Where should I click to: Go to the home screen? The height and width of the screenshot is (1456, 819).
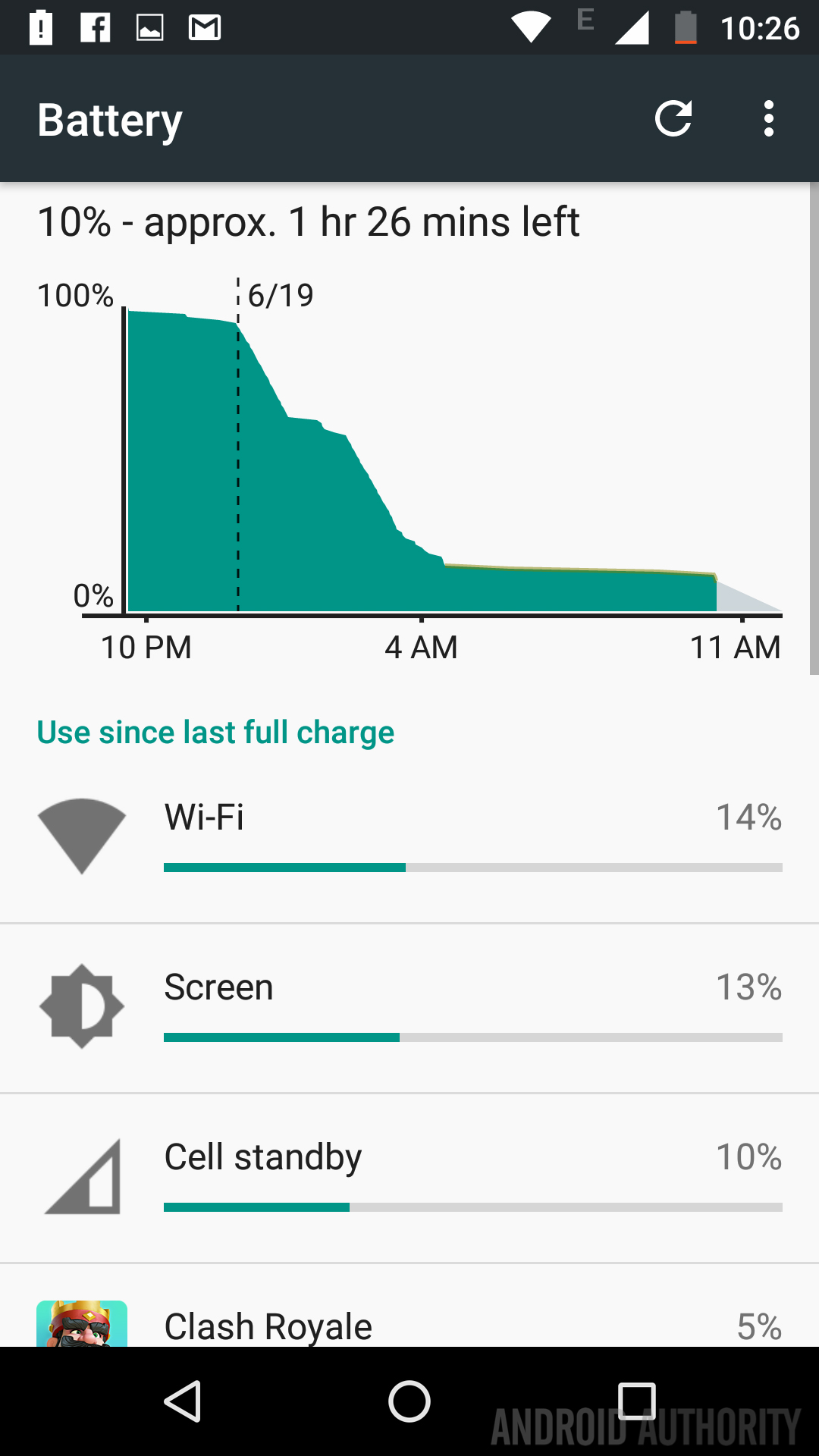pos(409,1401)
